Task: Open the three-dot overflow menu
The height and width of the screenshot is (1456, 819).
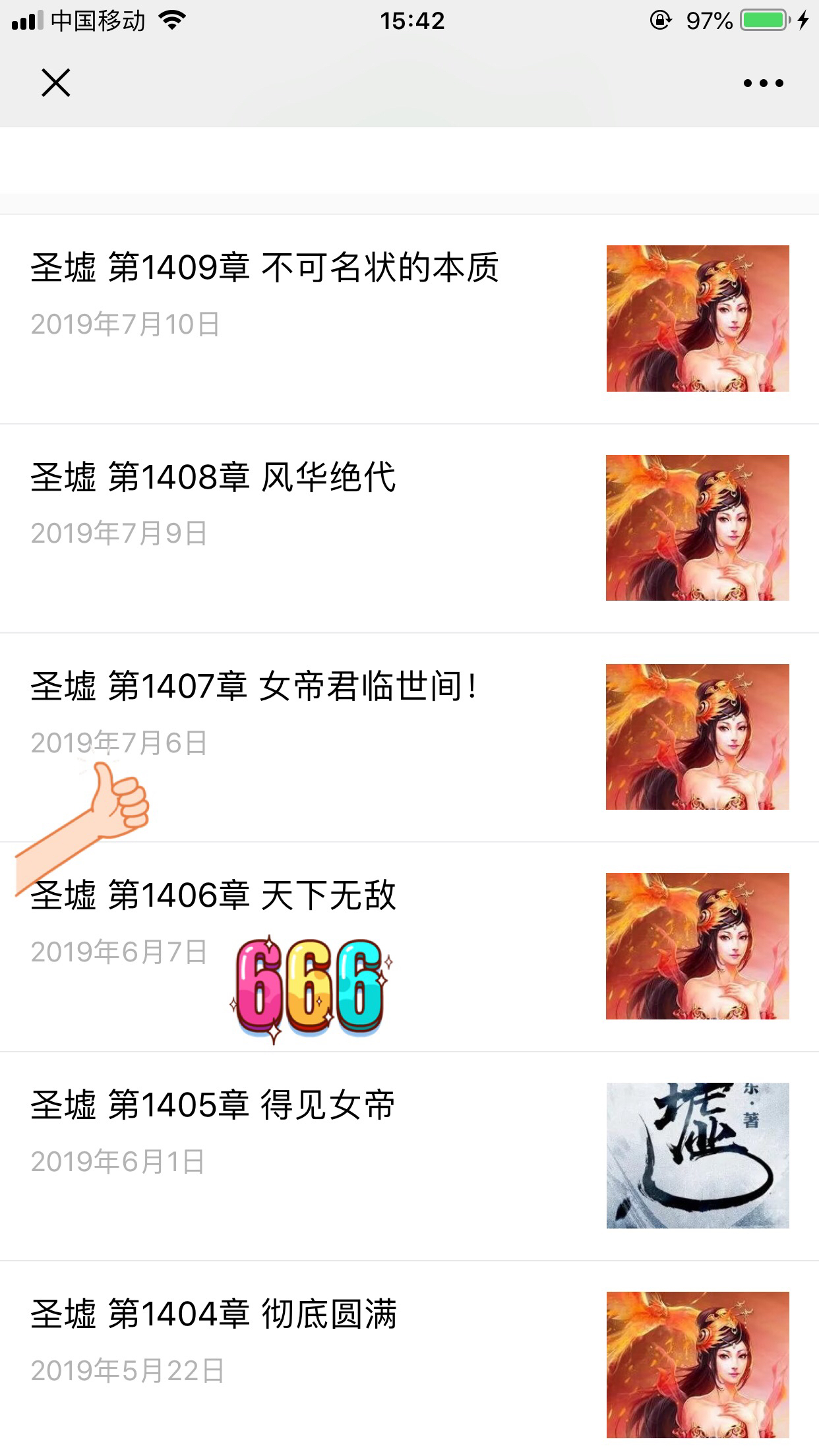Action: pyautogui.click(x=763, y=83)
